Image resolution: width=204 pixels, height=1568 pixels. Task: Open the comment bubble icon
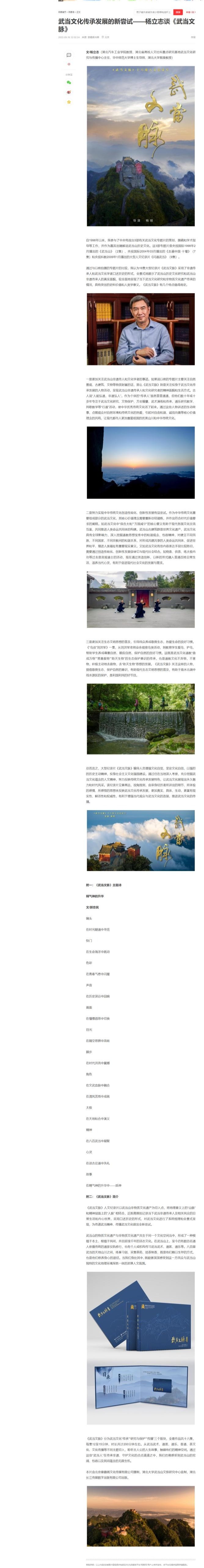click(69, 55)
